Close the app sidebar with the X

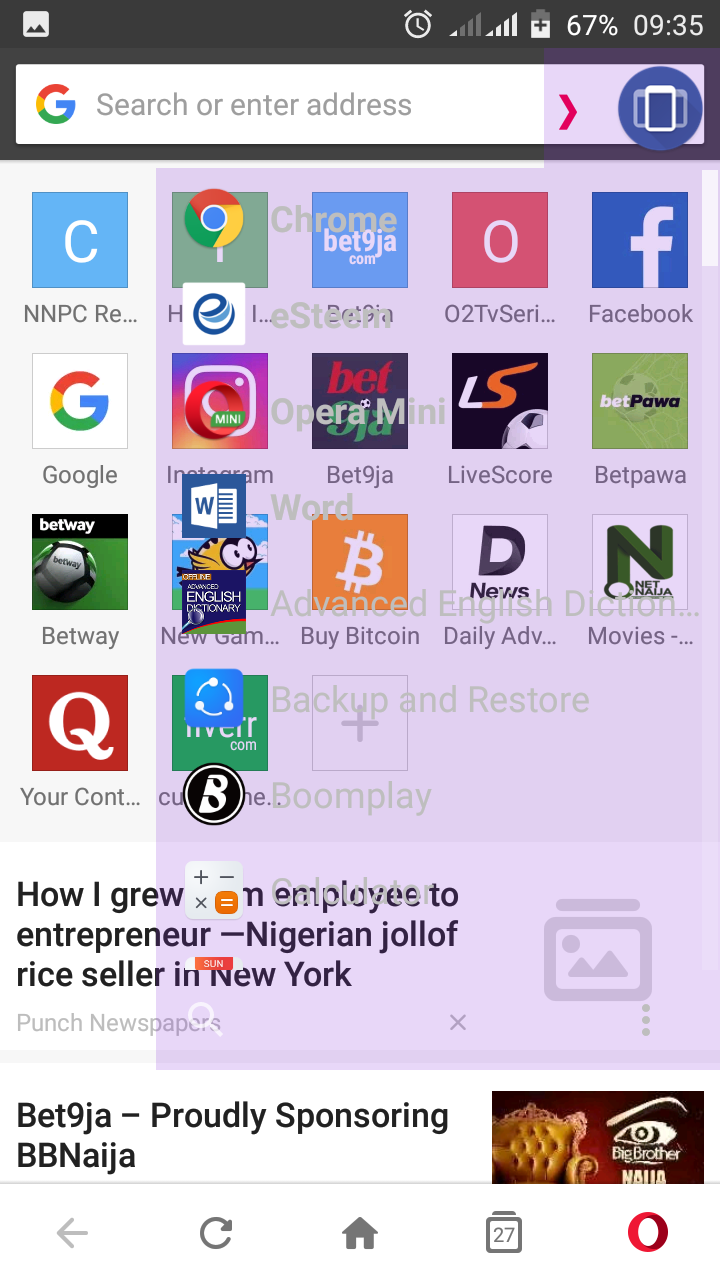coord(458,1022)
